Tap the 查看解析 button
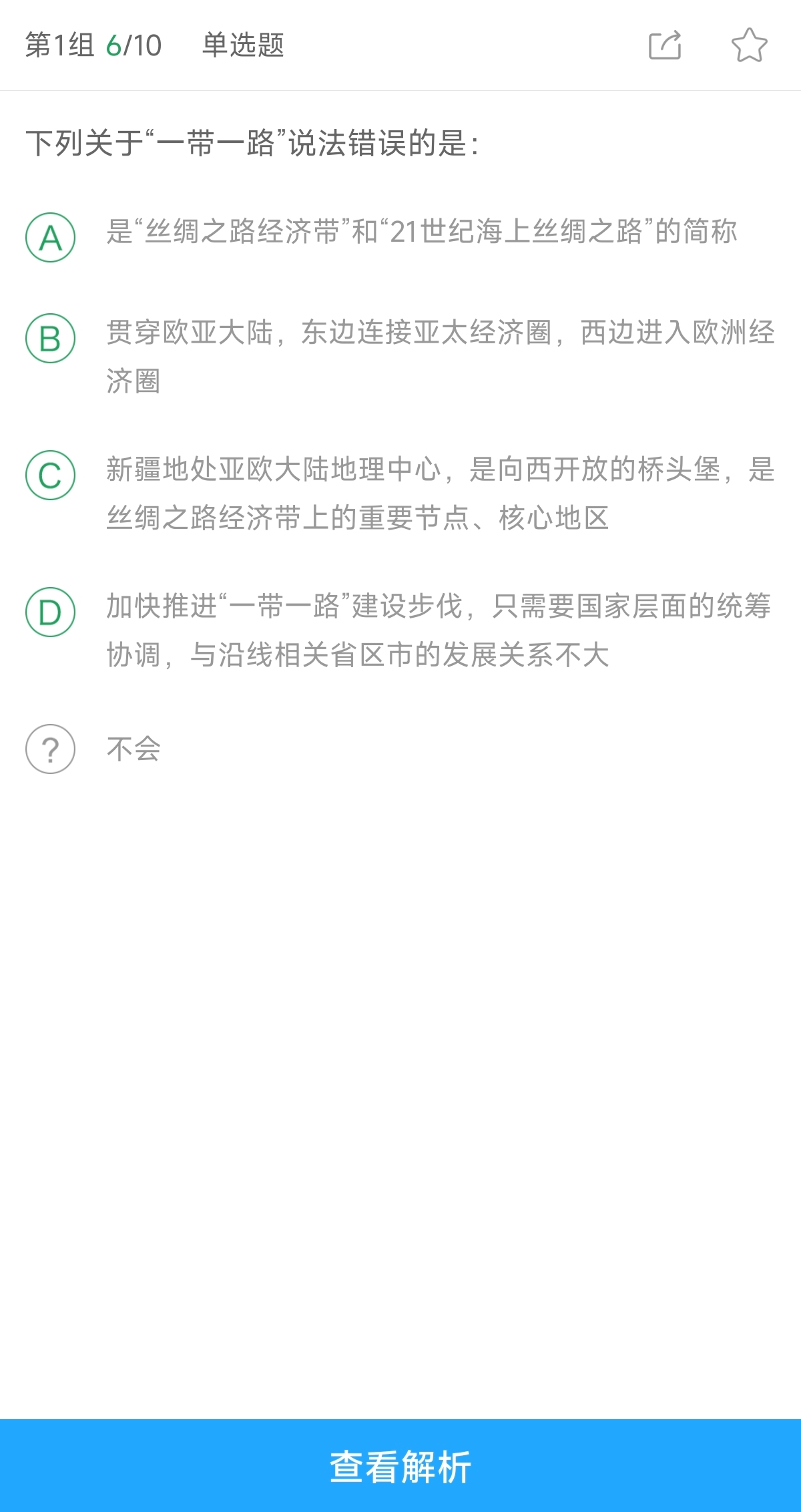This screenshot has width=801, height=1512. tap(400, 1466)
